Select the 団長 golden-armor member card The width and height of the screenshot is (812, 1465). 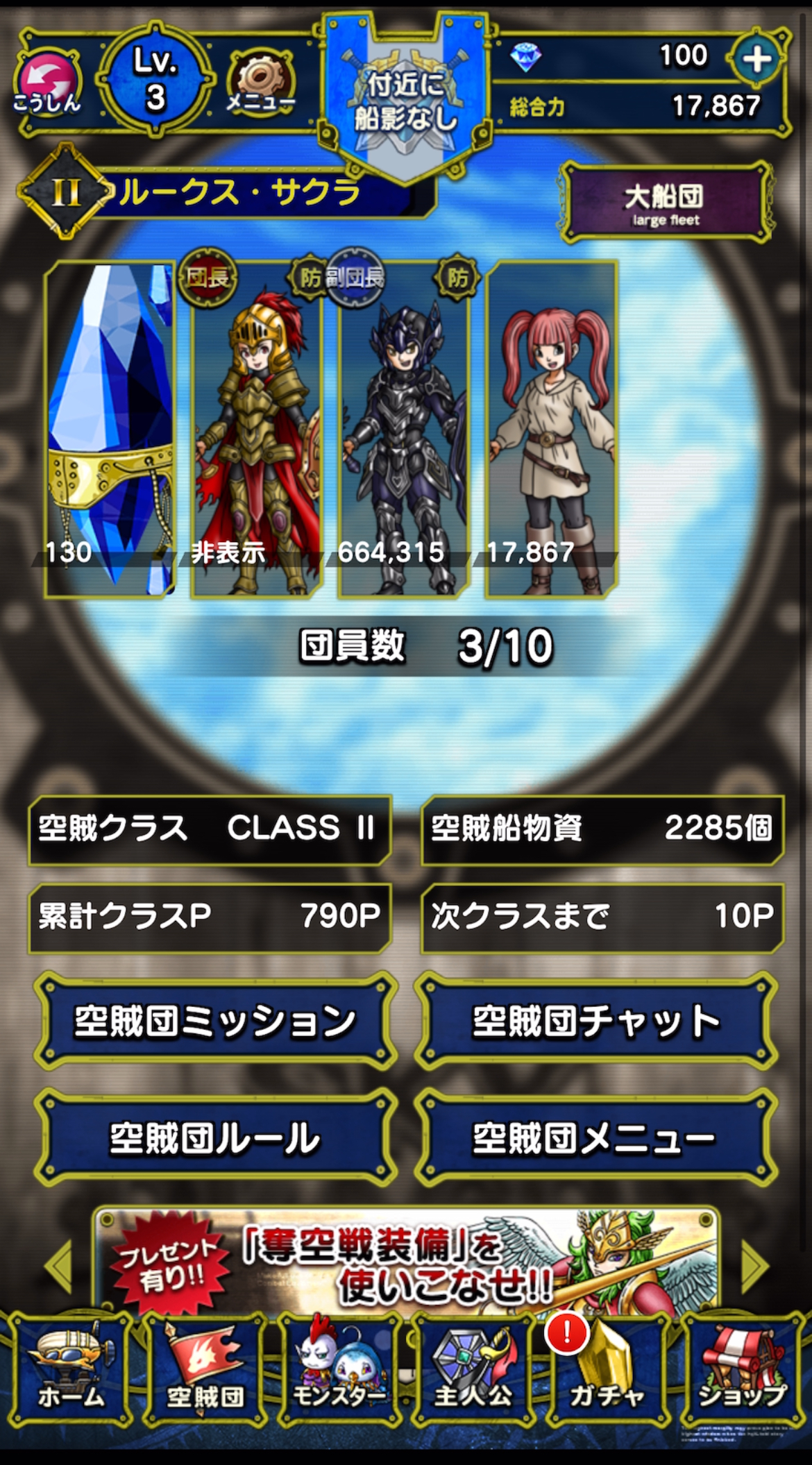click(x=257, y=430)
